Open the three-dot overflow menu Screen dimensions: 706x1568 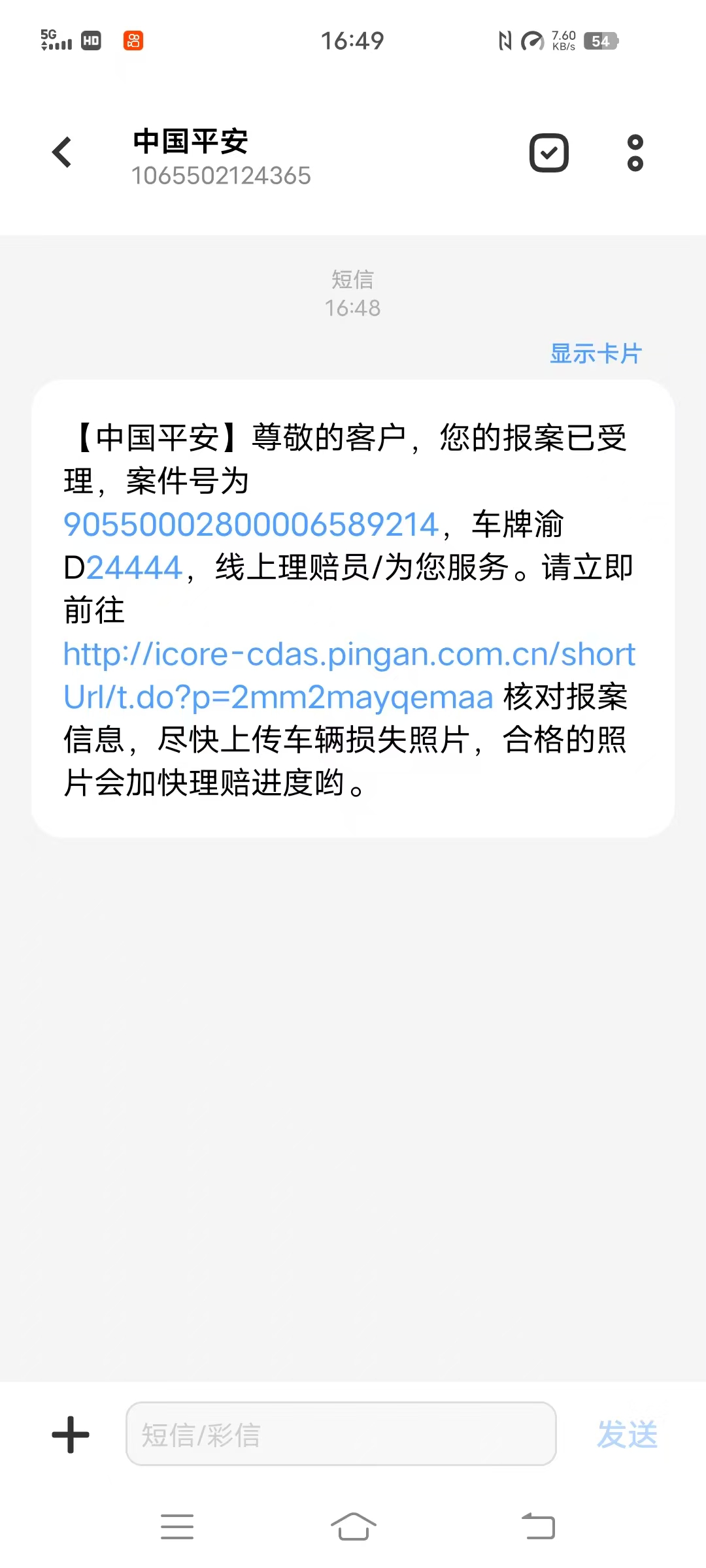(635, 153)
